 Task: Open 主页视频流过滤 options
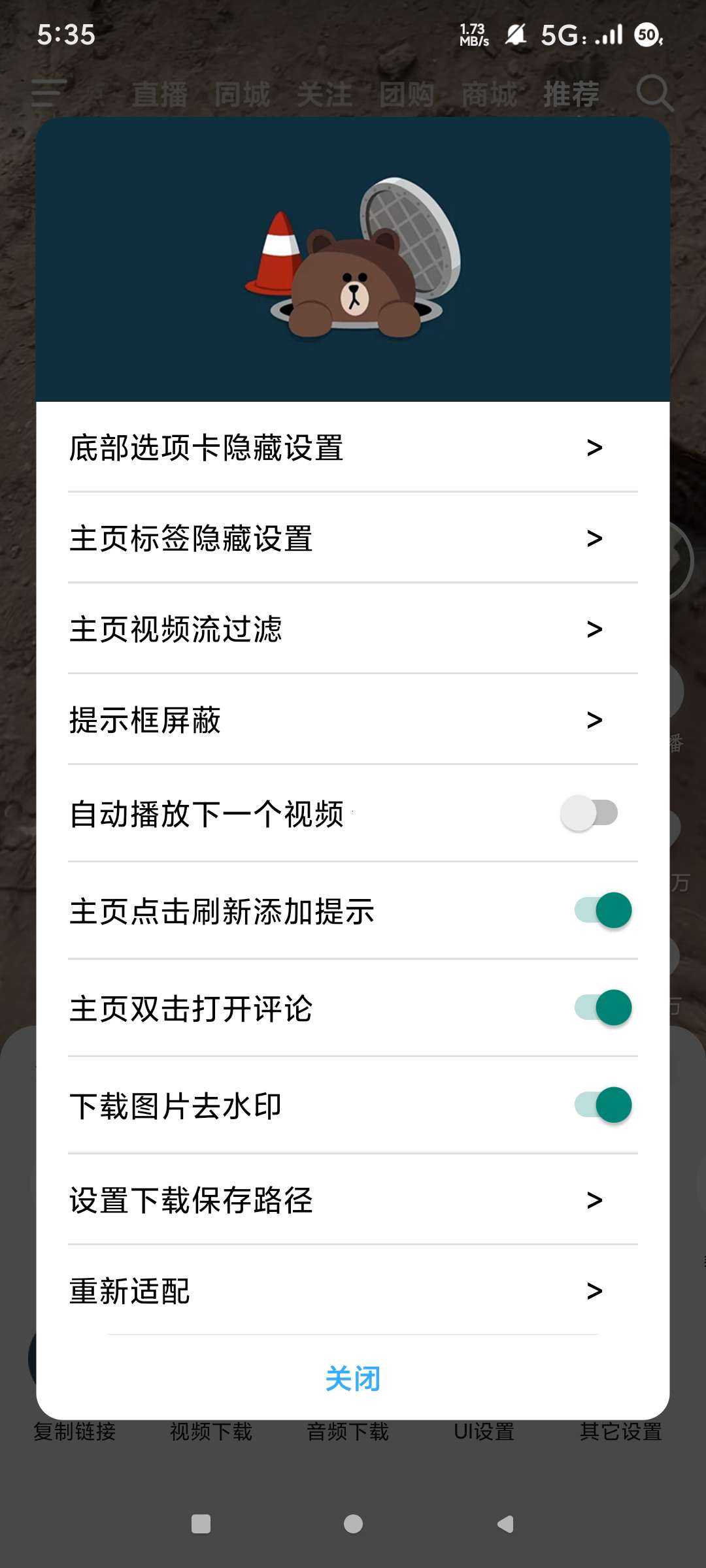[x=353, y=629]
